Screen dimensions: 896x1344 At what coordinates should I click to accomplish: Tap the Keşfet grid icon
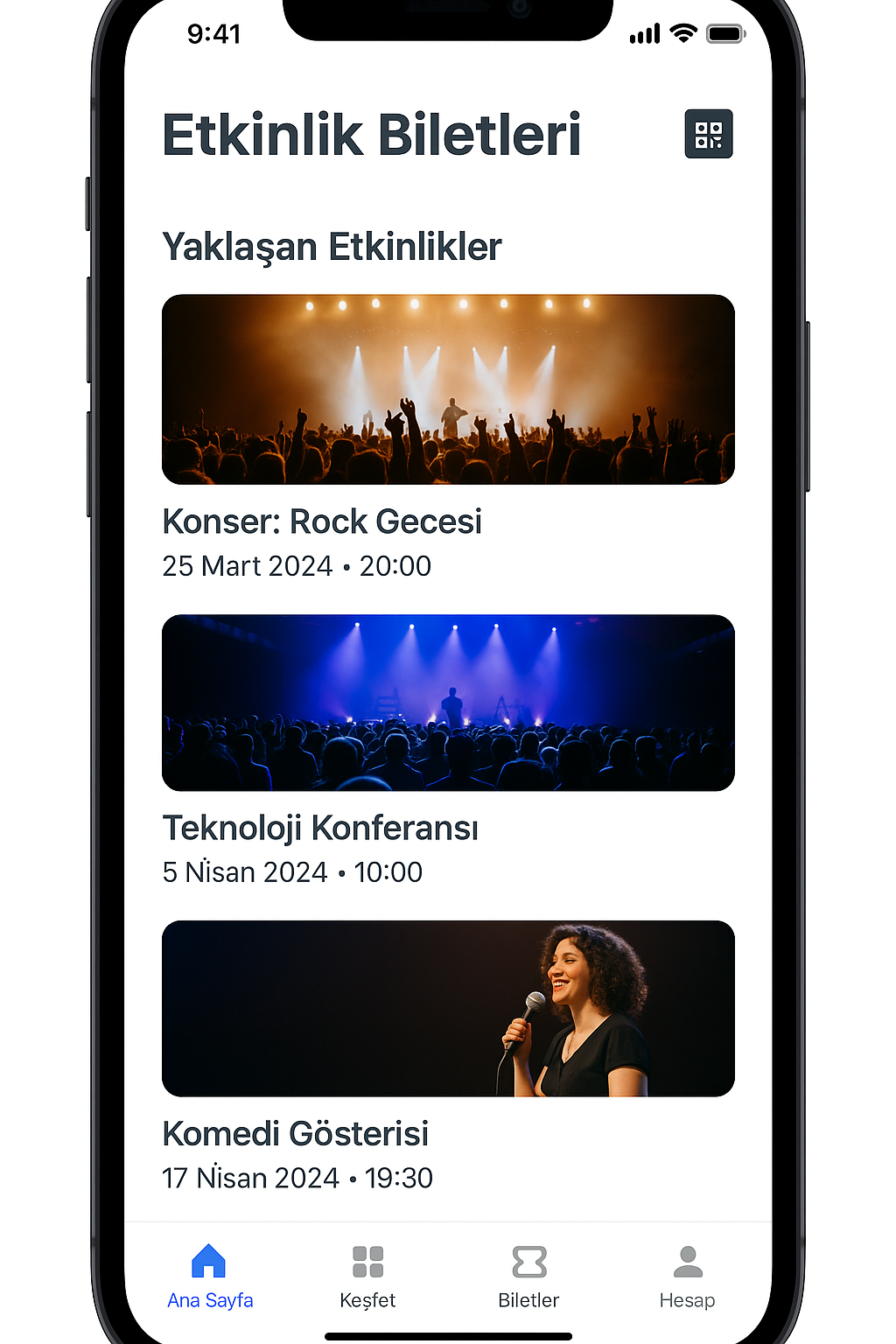[367, 1262]
